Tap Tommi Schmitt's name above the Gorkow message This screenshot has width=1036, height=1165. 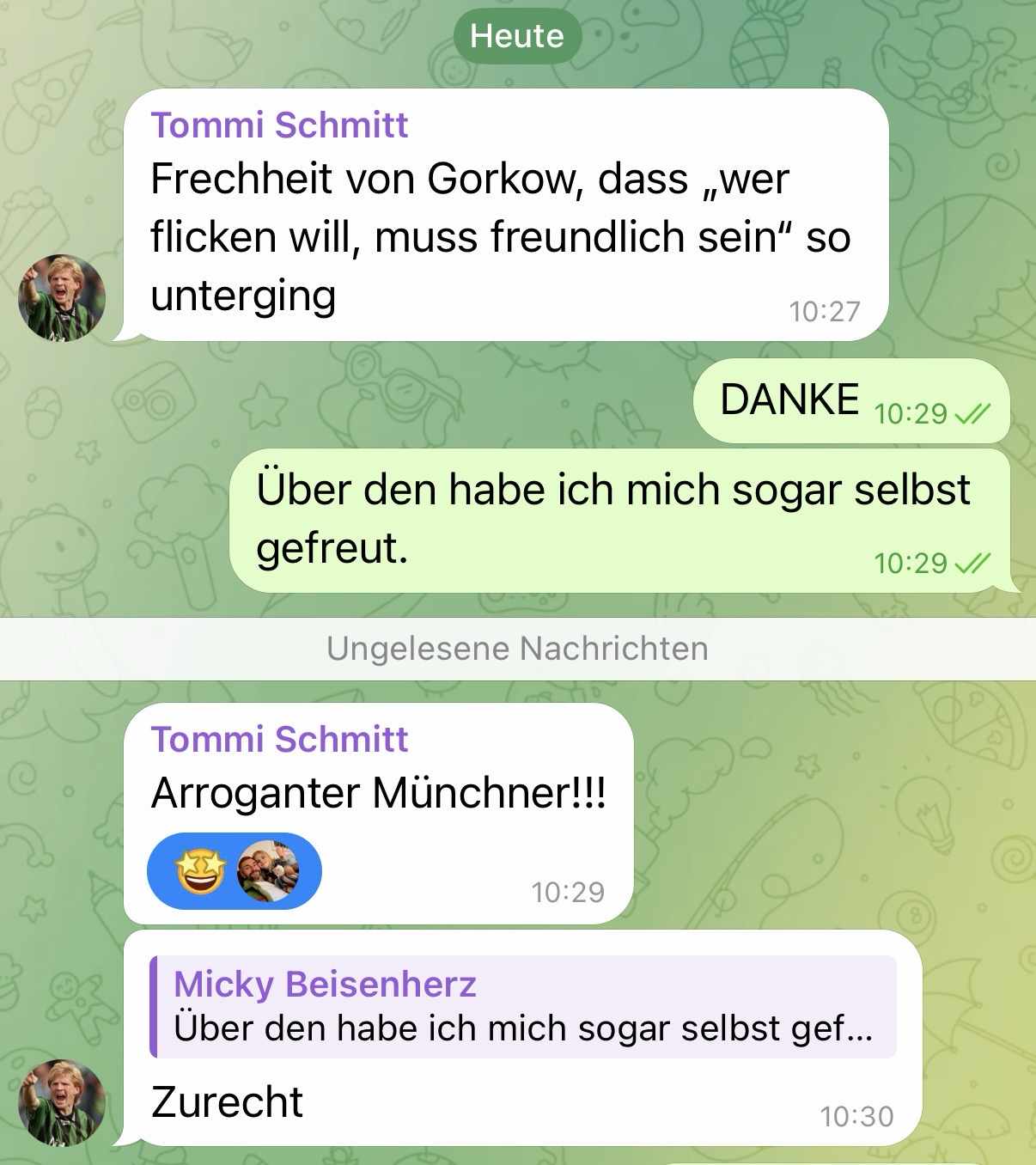(279, 125)
